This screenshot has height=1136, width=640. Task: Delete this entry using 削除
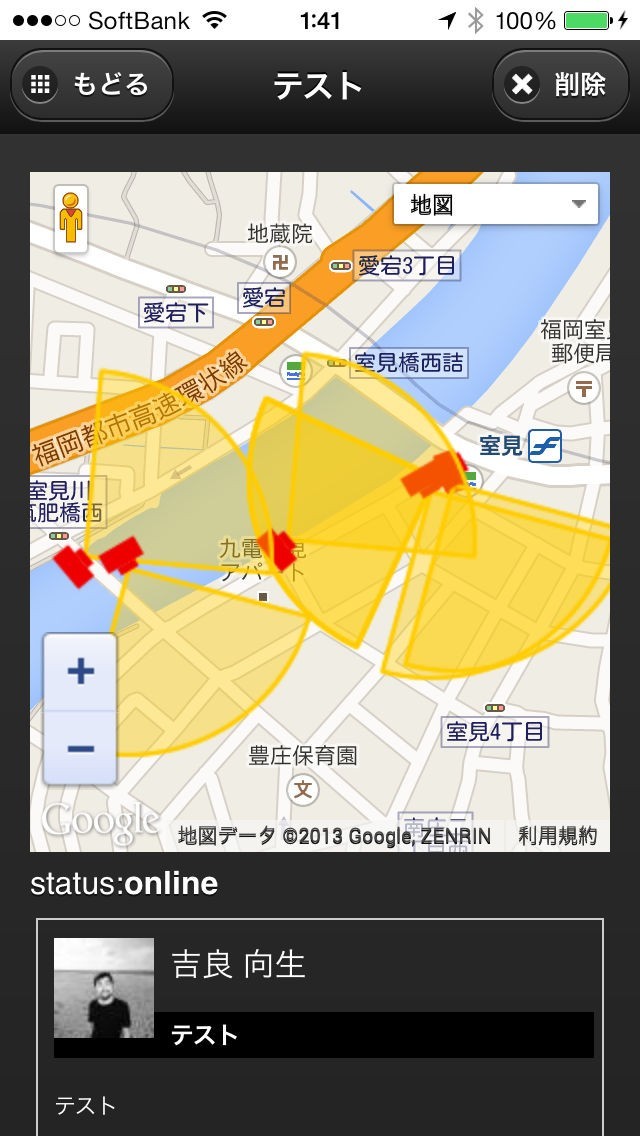(560, 85)
